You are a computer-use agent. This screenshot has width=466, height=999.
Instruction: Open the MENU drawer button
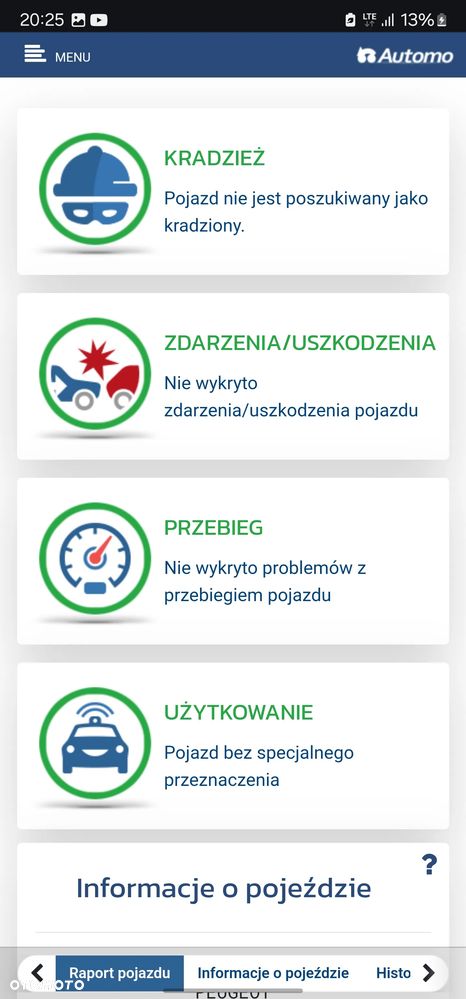coord(57,56)
